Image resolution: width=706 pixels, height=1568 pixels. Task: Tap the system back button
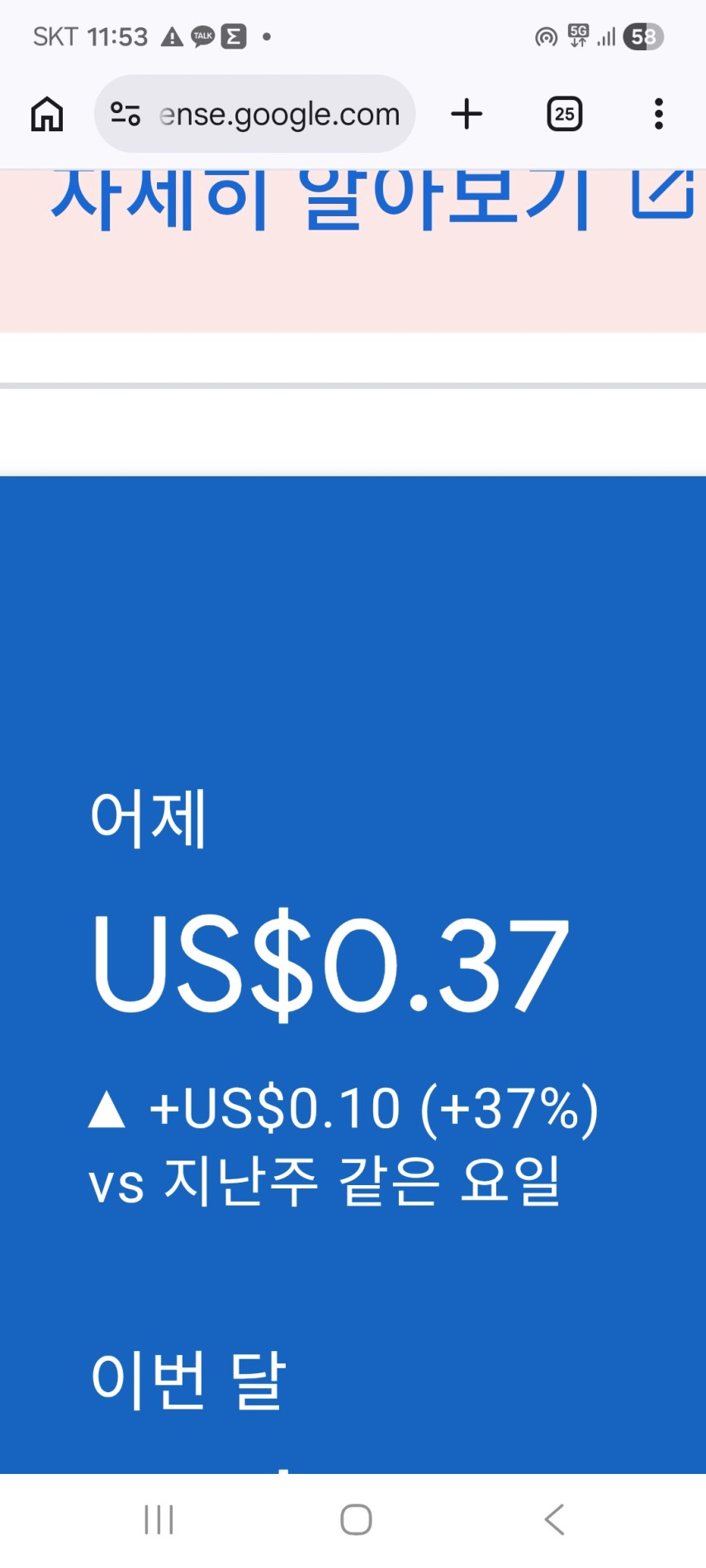pyautogui.click(x=554, y=1519)
